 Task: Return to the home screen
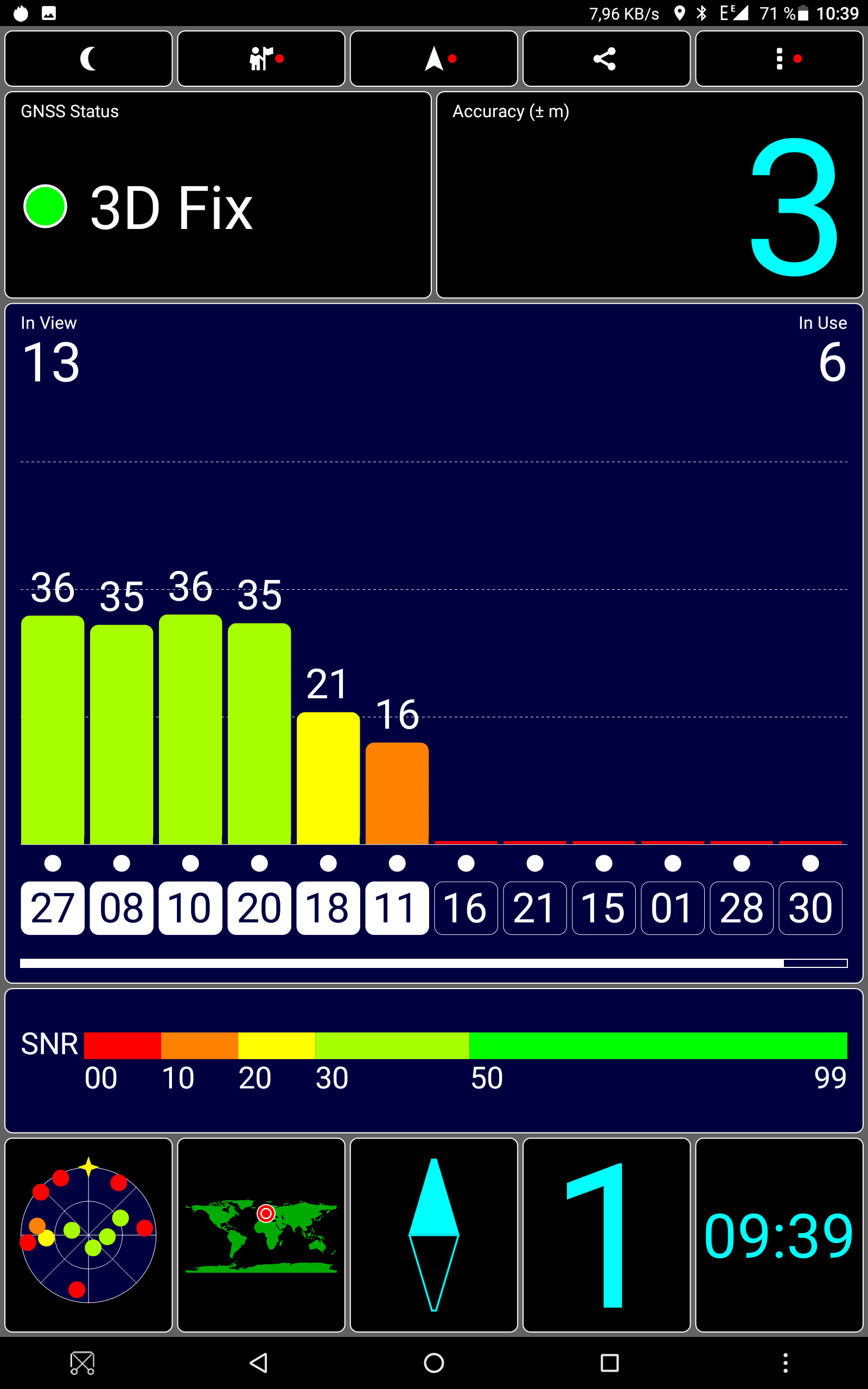[x=434, y=1362]
